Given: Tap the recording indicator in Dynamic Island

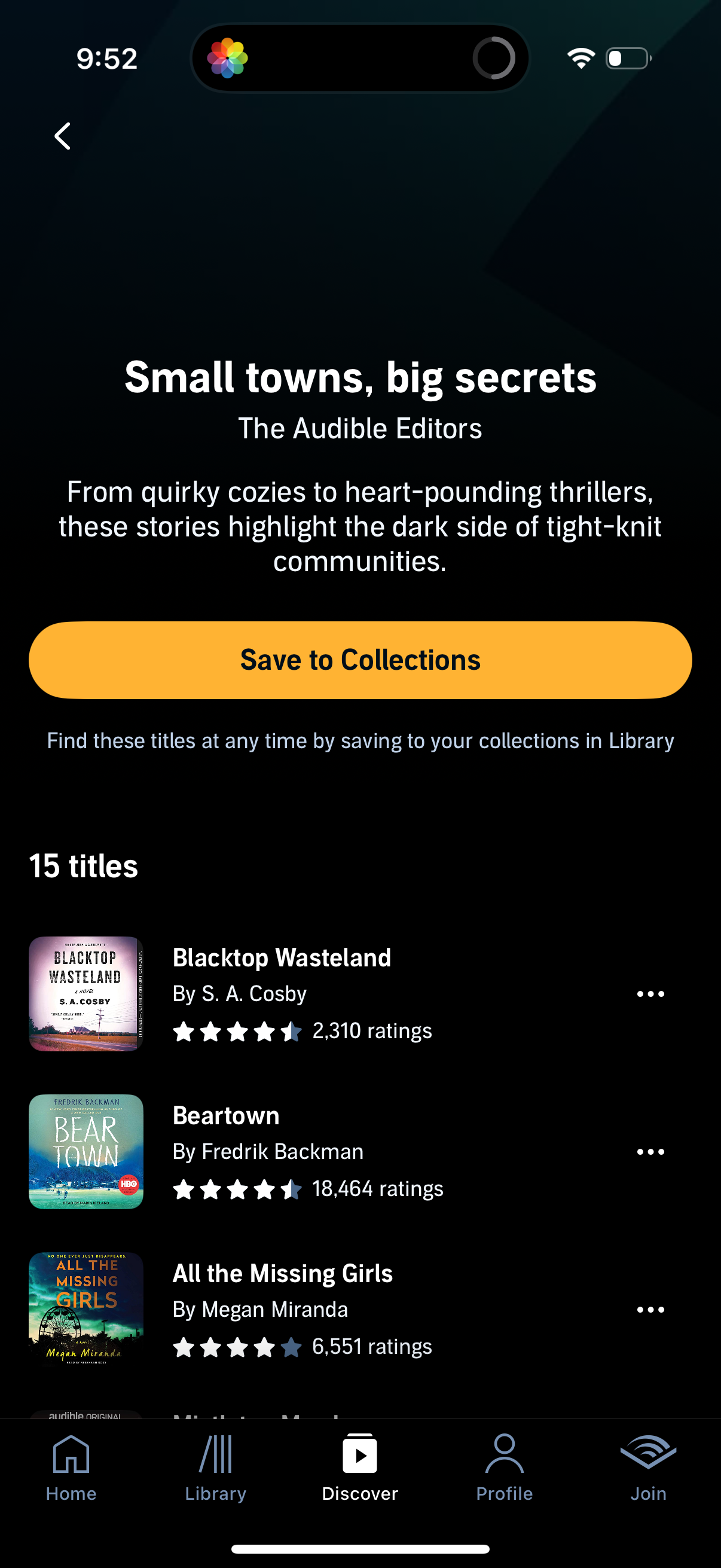Looking at the screenshot, I should pyautogui.click(x=494, y=57).
